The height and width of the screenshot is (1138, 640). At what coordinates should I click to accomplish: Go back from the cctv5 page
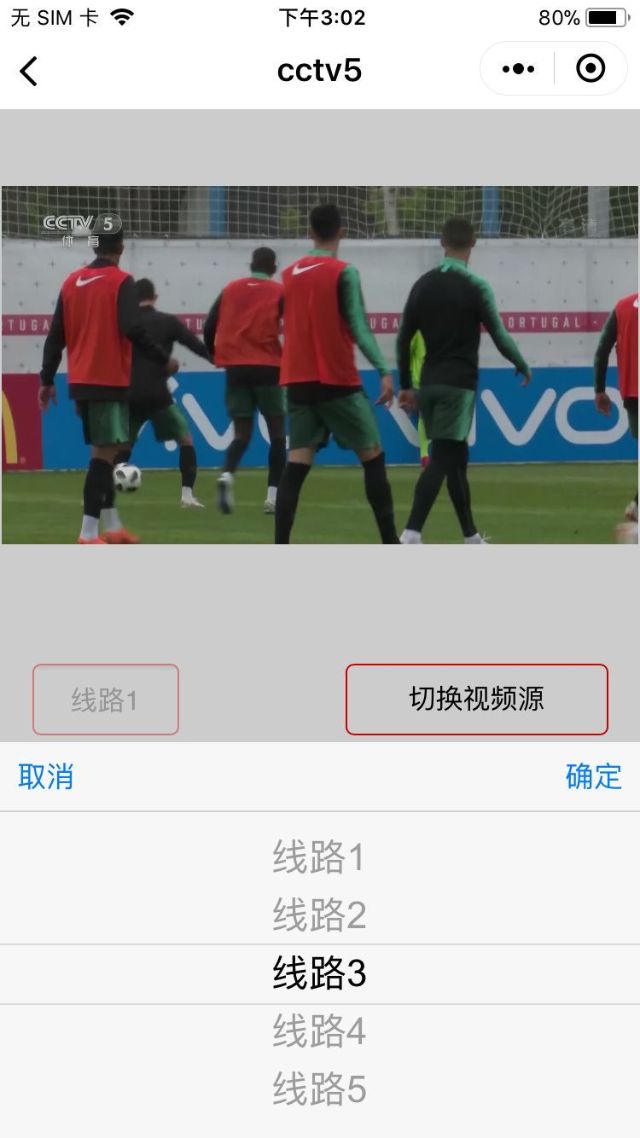(x=29, y=71)
